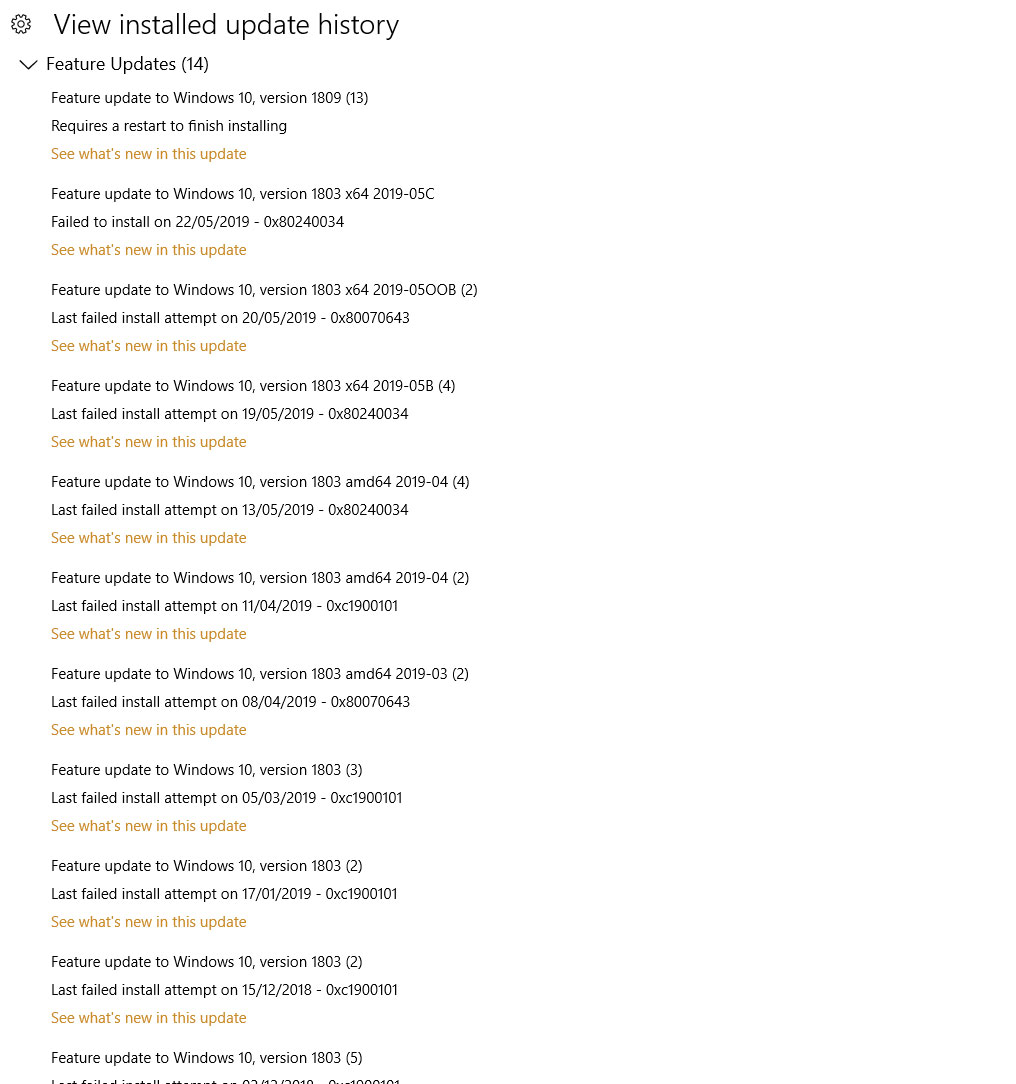Collapse the Feature Updates section
The width and height of the screenshot is (1016, 1084).
pyautogui.click(x=28, y=65)
